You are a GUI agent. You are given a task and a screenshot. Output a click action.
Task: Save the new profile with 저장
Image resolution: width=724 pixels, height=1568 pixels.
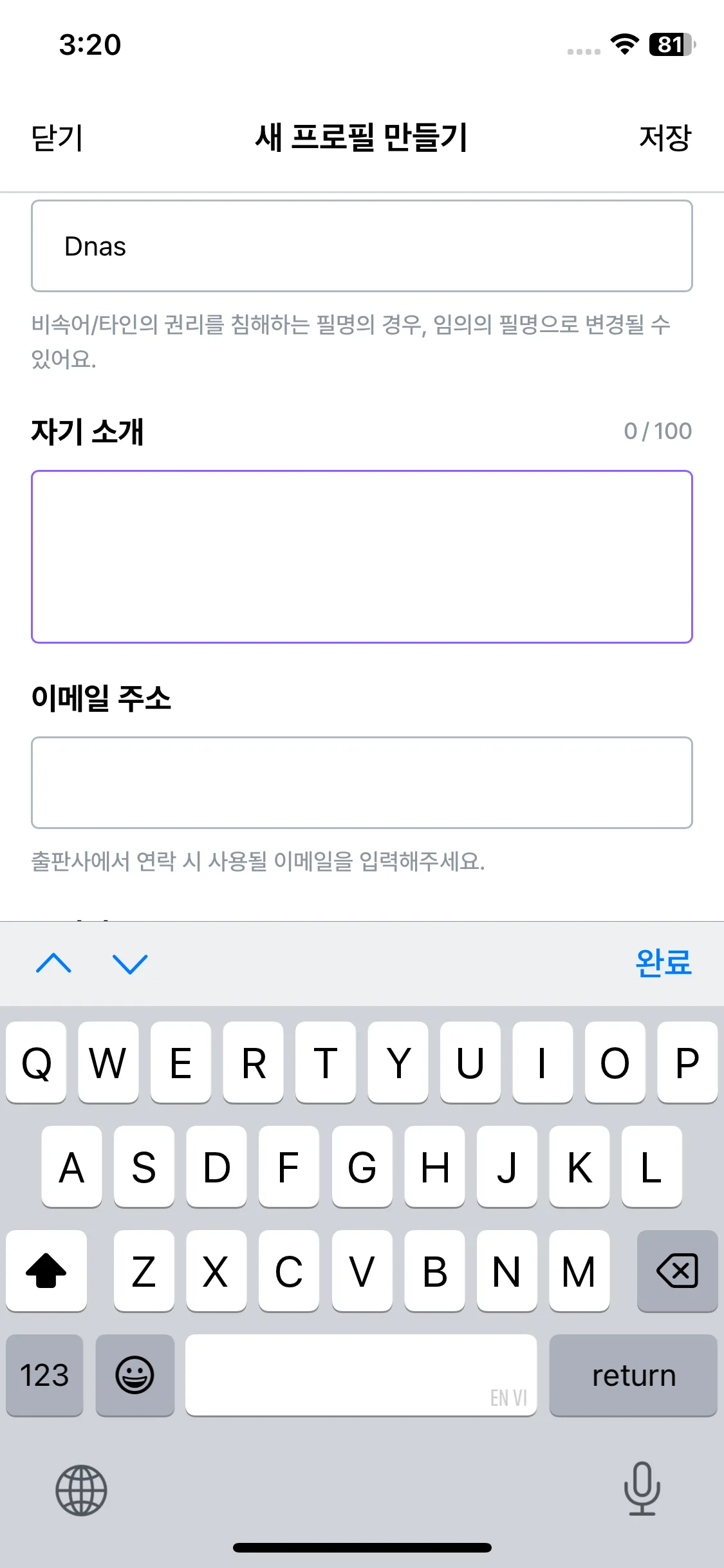coord(665,138)
